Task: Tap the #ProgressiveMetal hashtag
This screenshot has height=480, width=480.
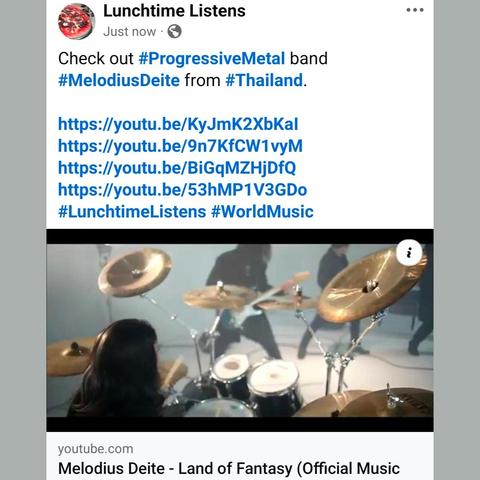Action: point(212,59)
